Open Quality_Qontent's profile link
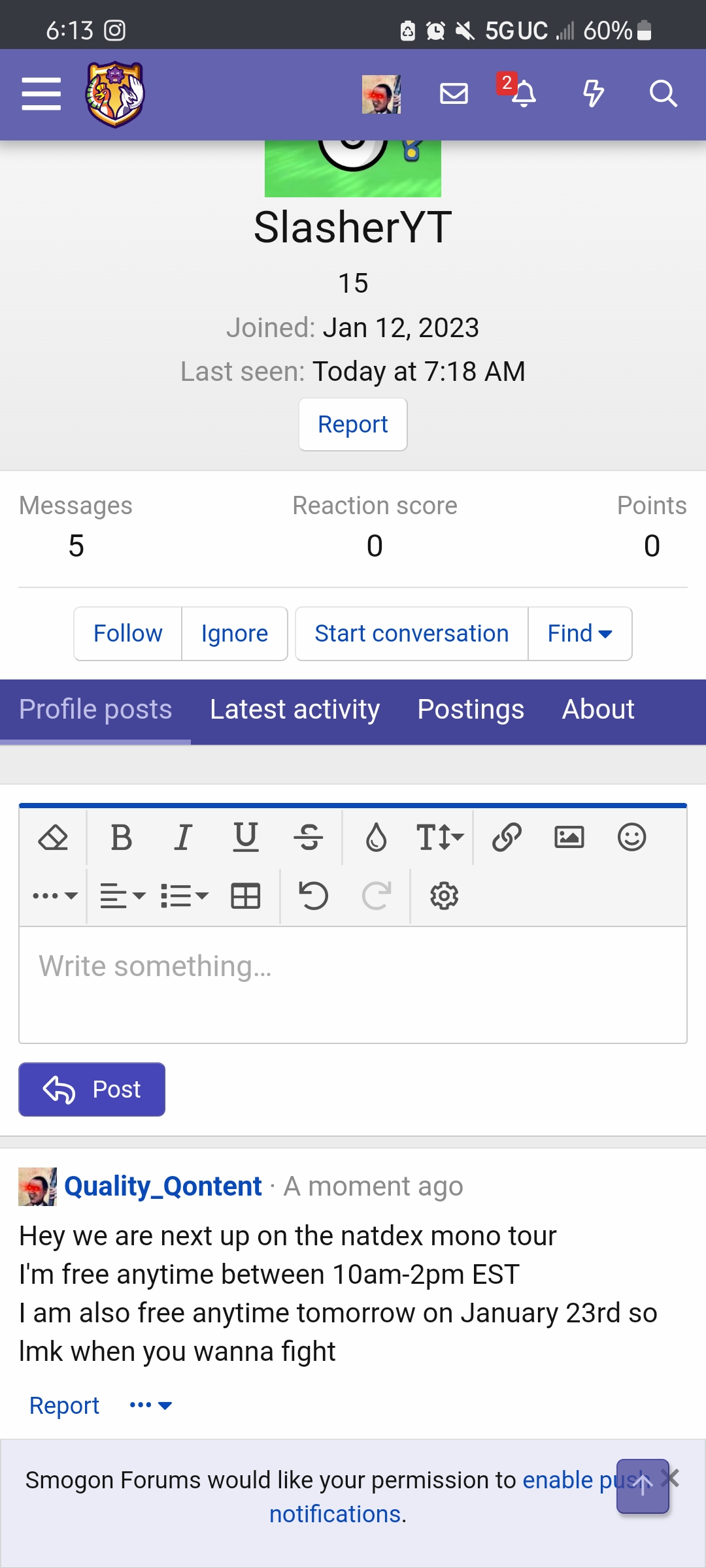706x1568 pixels. click(163, 1186)
